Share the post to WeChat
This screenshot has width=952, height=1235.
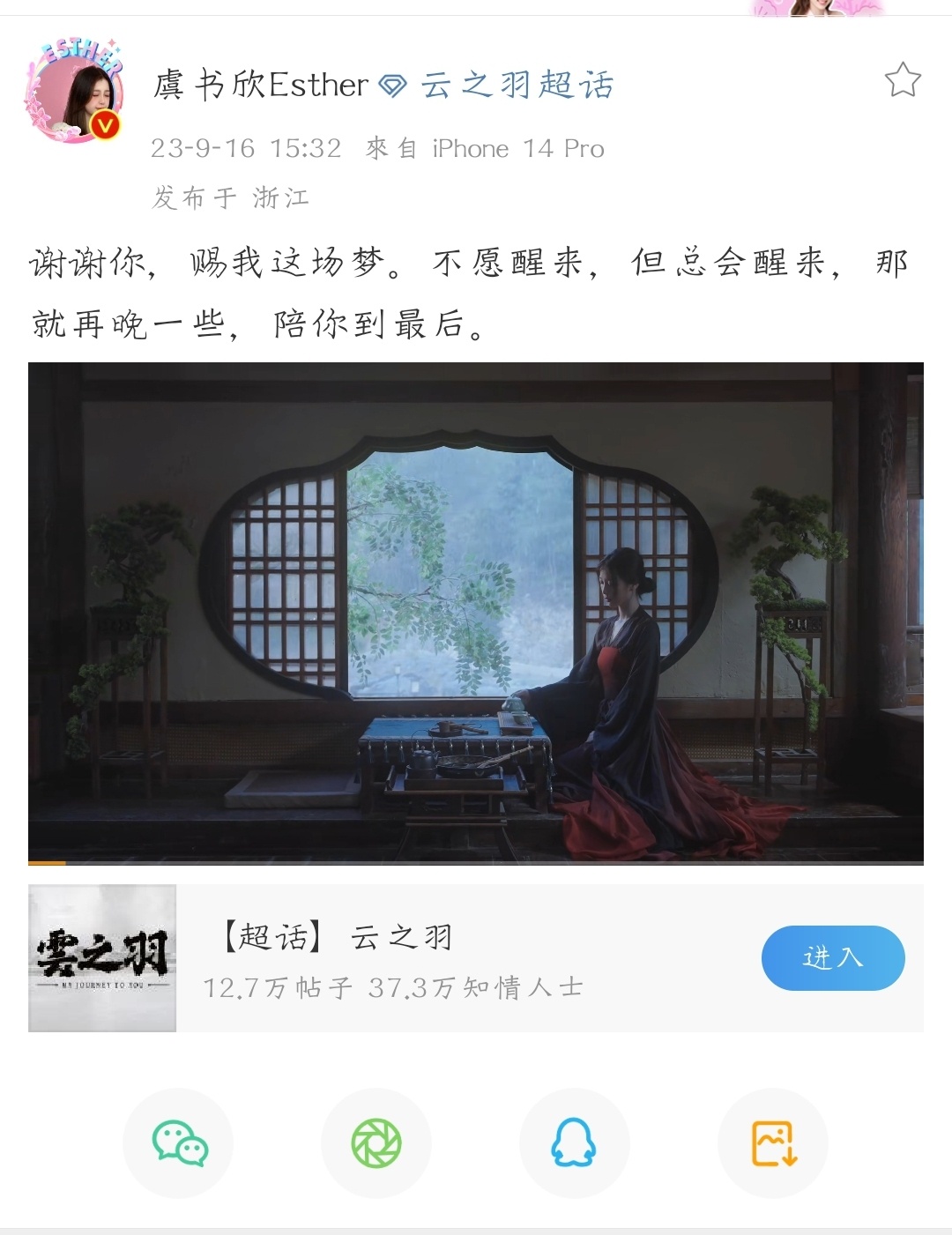click(x=179, y=1143)
